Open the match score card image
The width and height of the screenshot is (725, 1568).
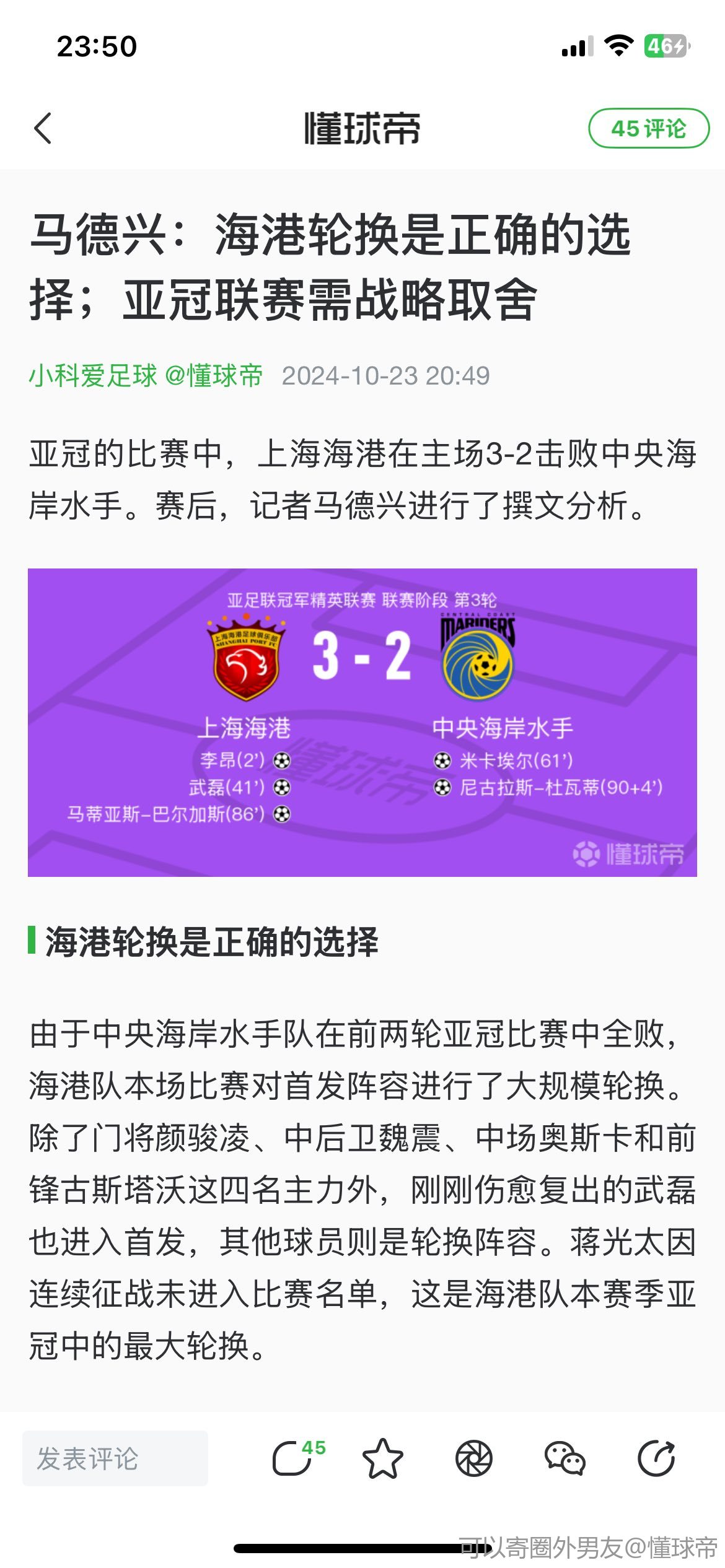[x=362, y=722]
